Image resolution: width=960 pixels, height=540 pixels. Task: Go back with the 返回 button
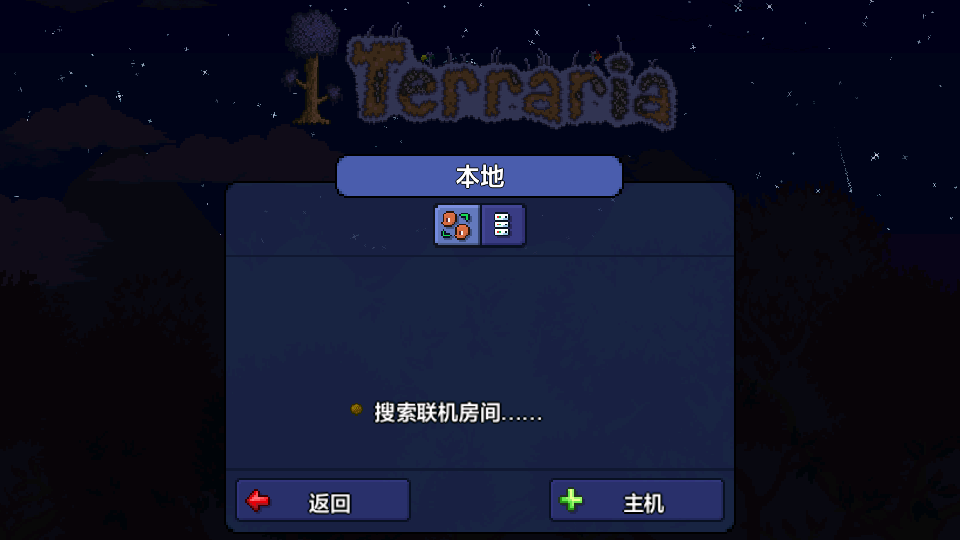(x=323, y=501)
